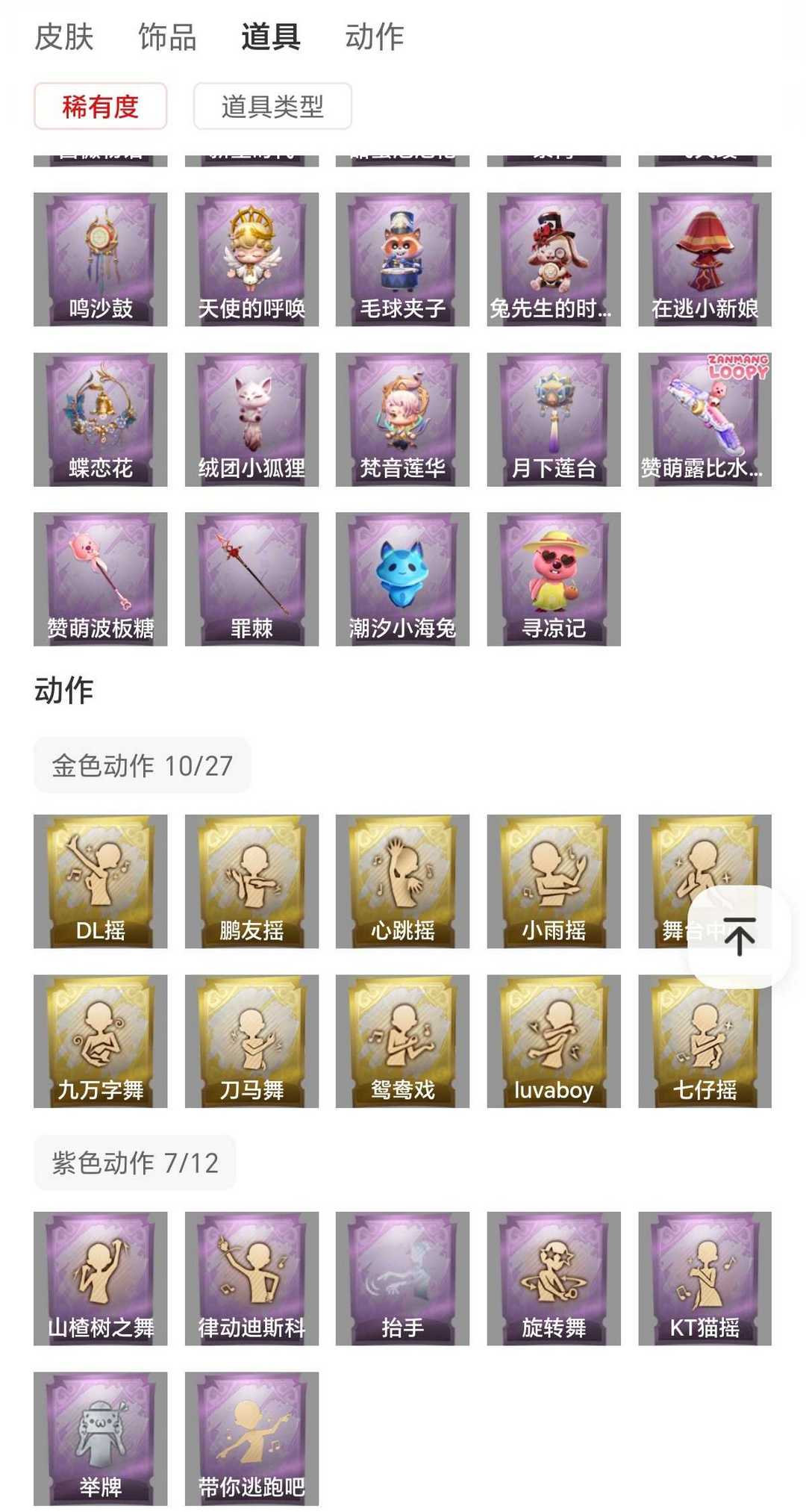Switch to the 动作 tab
The width and height of the screenshot is (806, 1512).
tap(372, 37)
